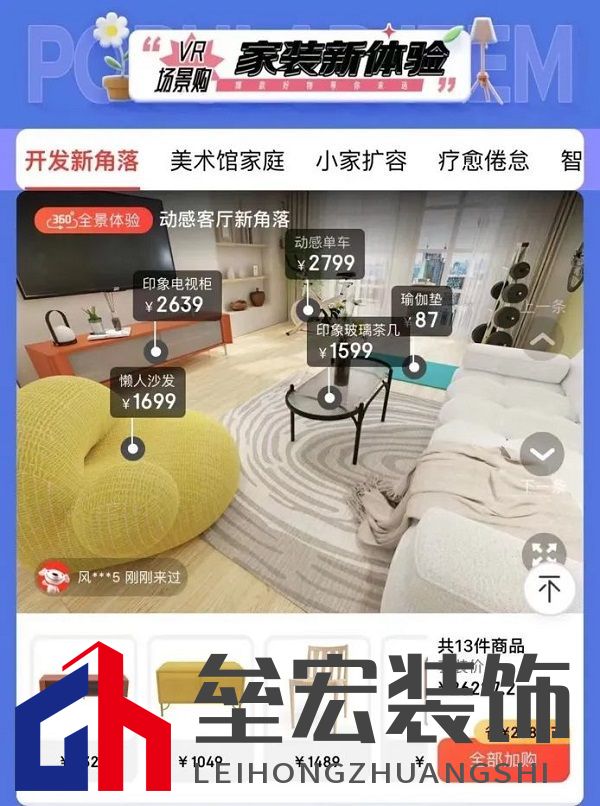Go to the next scene with down arrow

(x=543, y=454)
